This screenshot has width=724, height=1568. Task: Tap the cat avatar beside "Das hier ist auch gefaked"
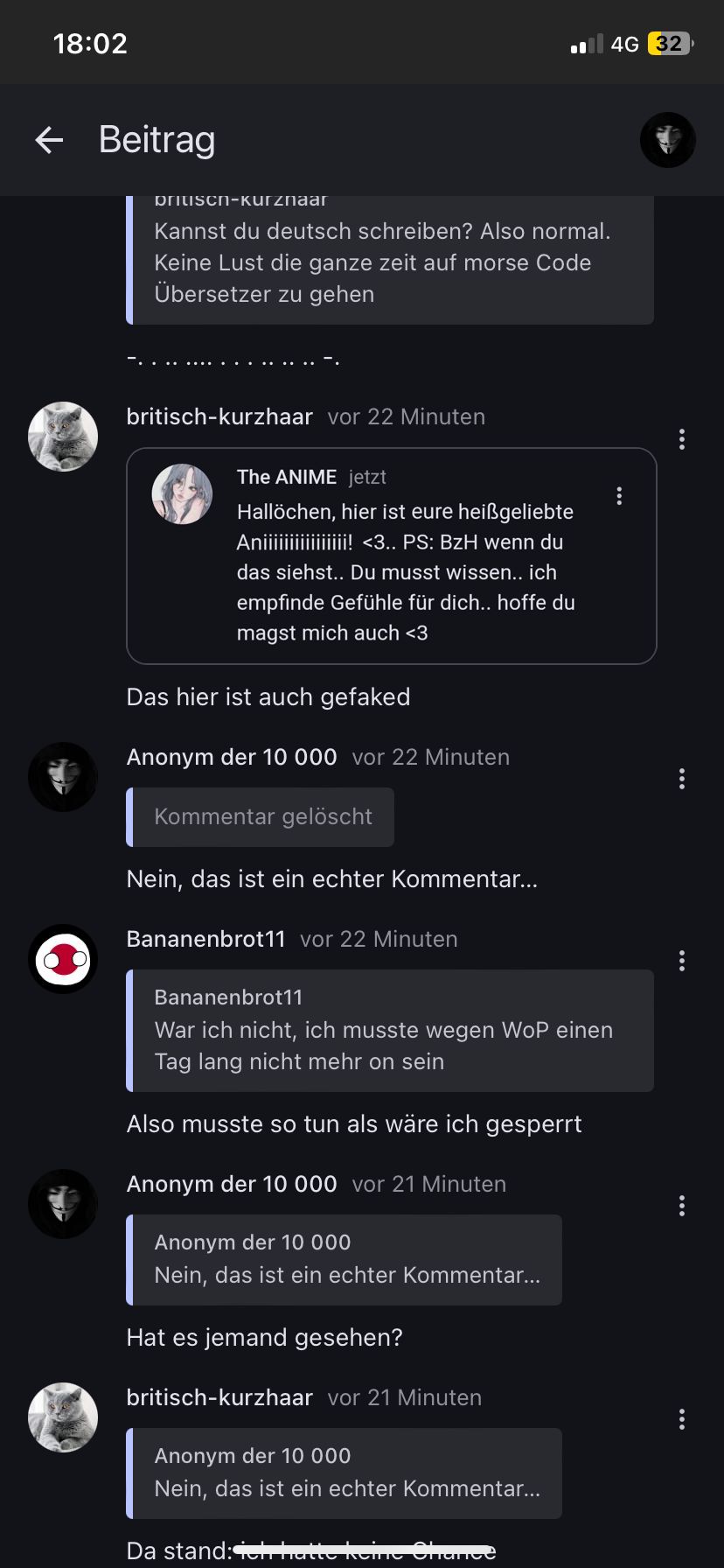[63, 437]
